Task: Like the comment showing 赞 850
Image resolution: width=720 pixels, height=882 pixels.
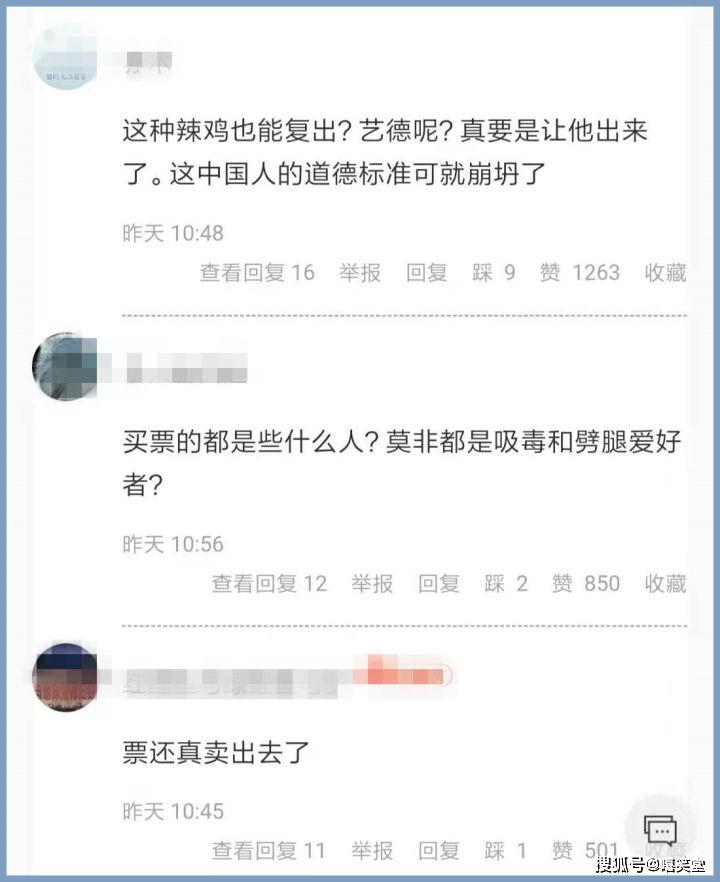Action: click(x=586, y=584)
